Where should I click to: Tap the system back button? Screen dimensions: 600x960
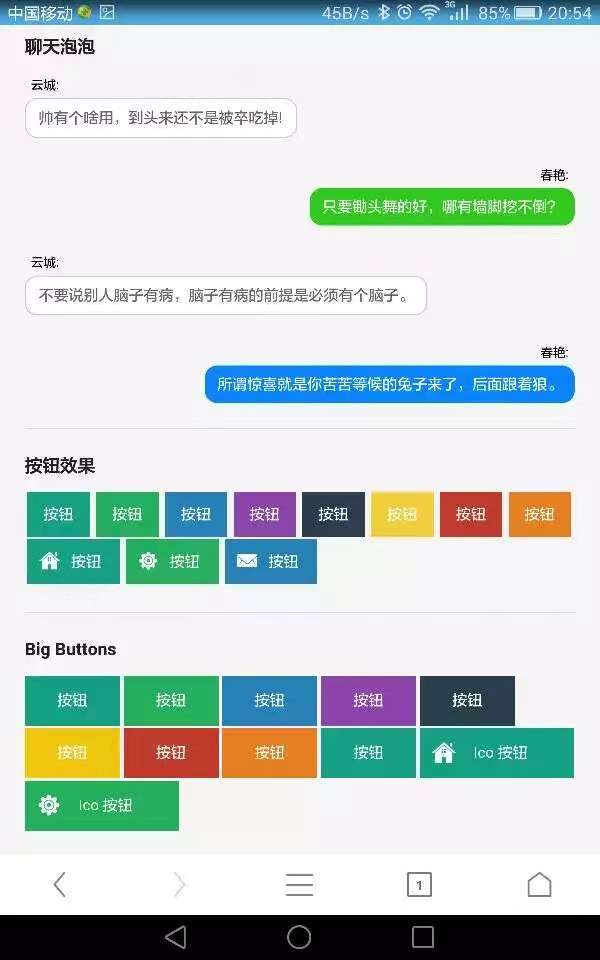click(175, 937)
